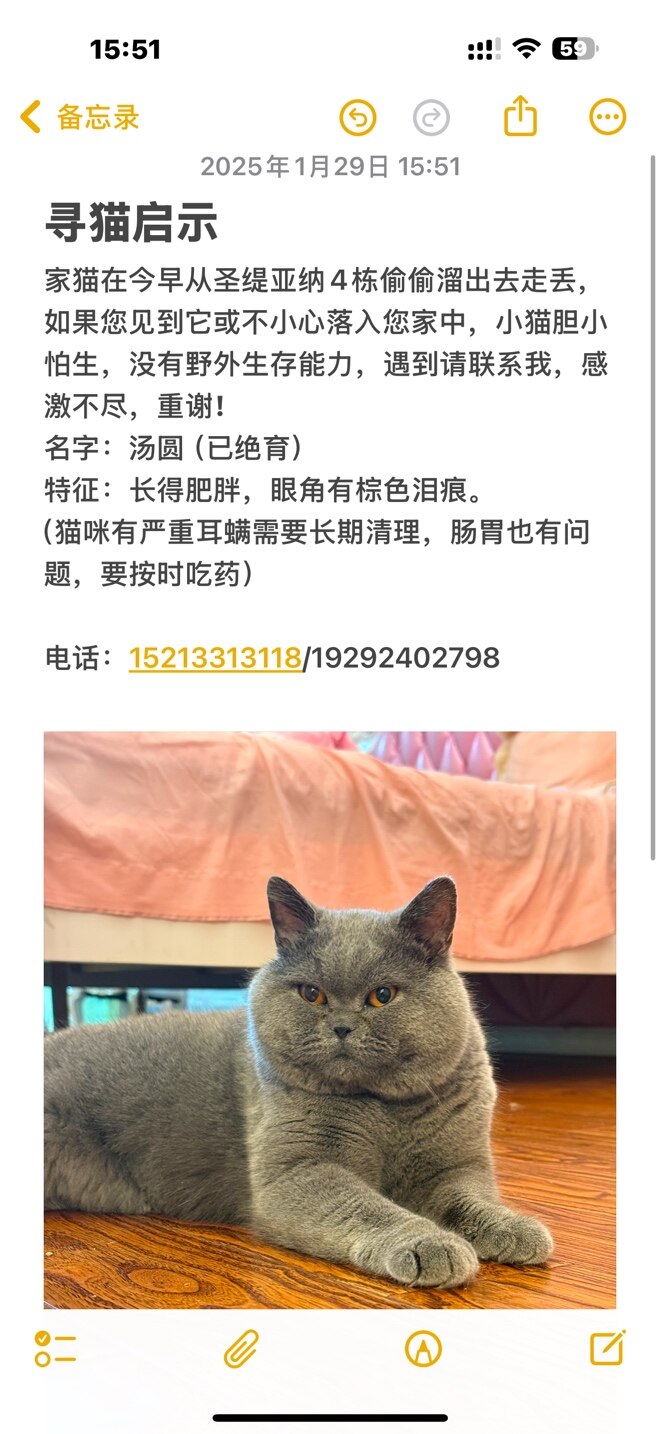Tap the redo arrow icon
This screenshot has width=660, height=1434.
click(x=431, y=118)
